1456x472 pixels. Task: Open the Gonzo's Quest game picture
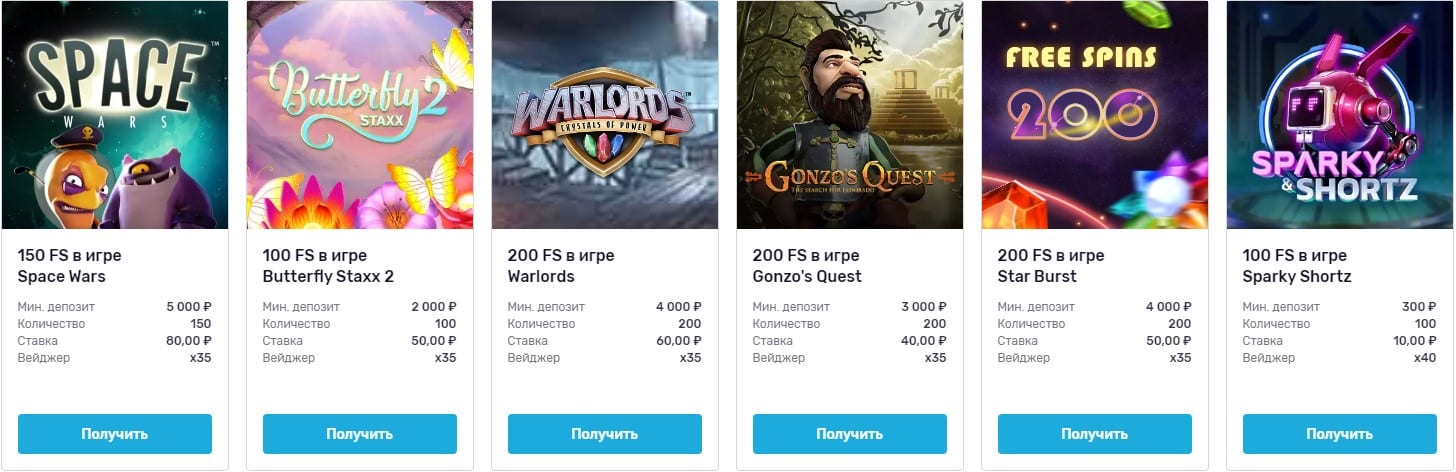pos(850,115)
